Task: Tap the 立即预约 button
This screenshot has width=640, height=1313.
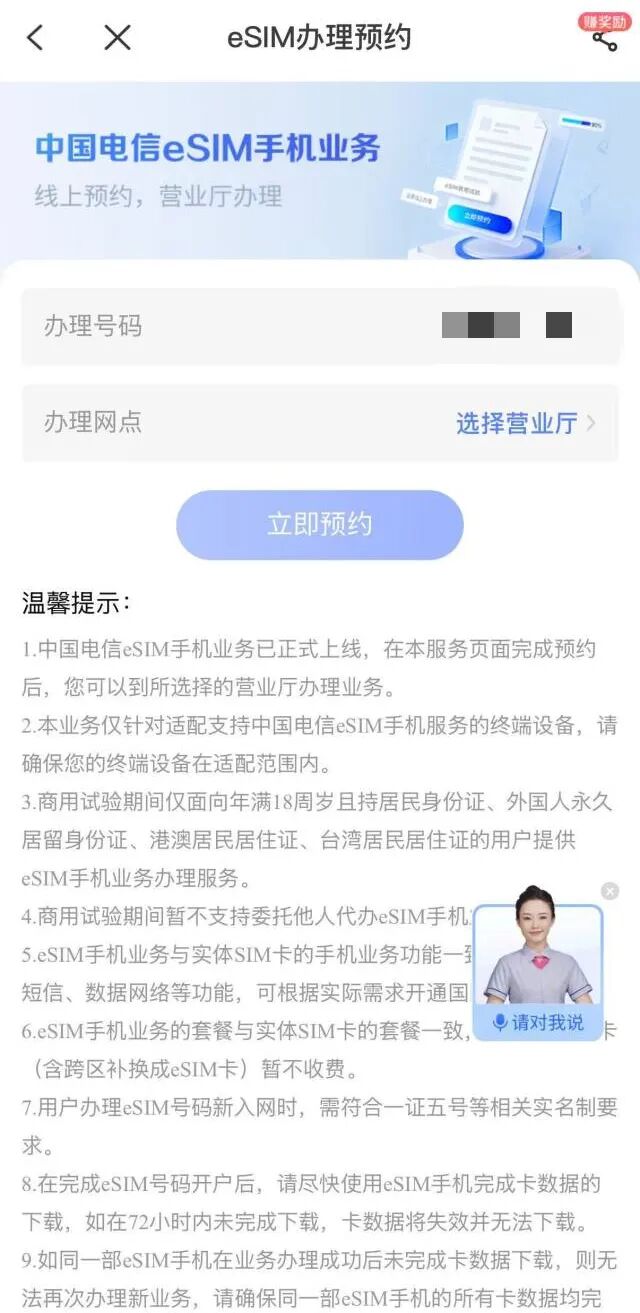Action: [x=320, y=524]
